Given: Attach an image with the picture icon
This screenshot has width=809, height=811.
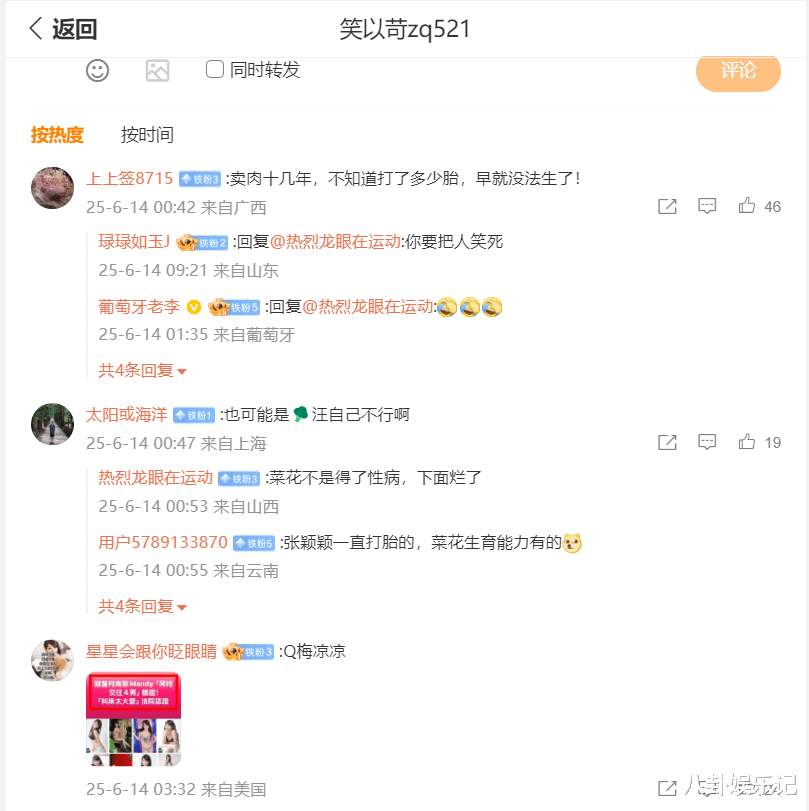Looking at the screenshot, I should 157,70.
